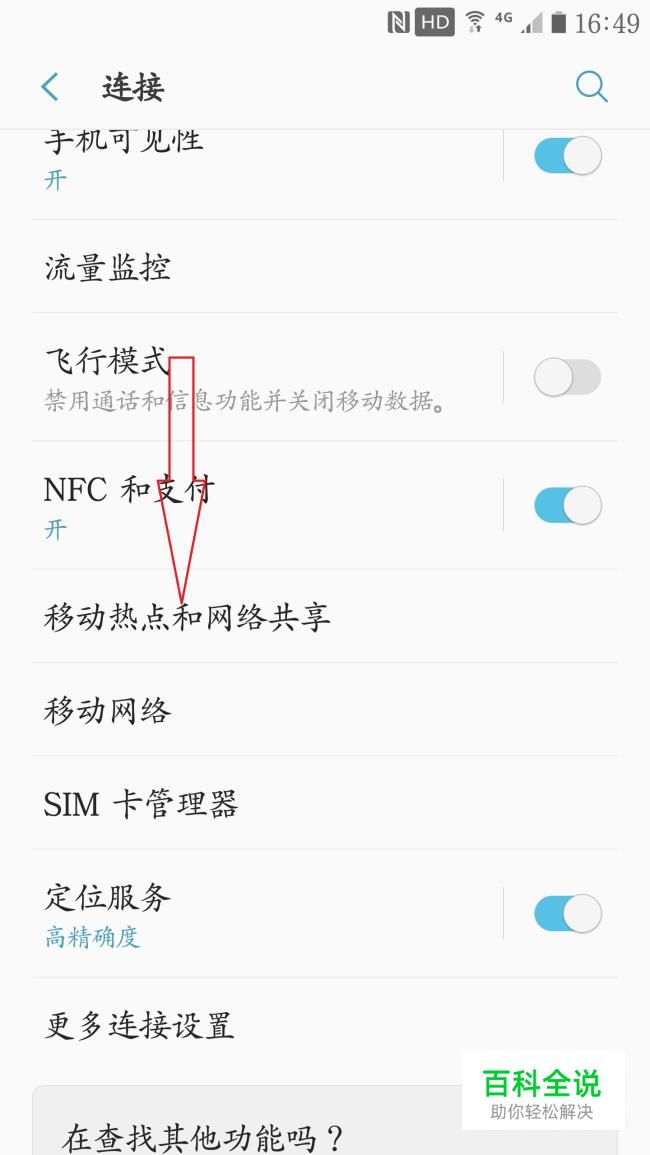The width and height of the screenshot is (650, 1155).
Task: Open 飞行模式 settings
Action: pos(267,377)
